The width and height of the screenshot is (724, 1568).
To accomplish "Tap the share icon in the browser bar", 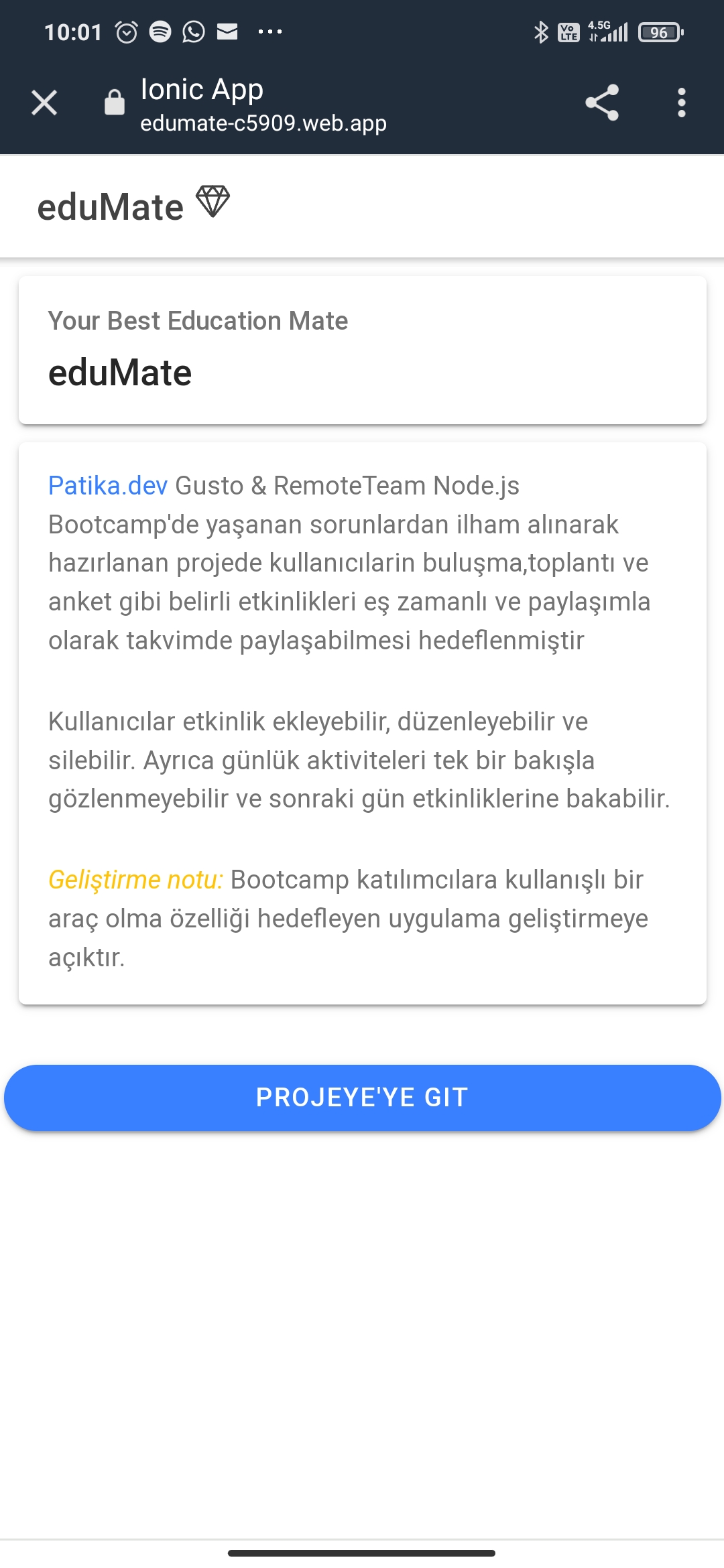I will click(601, 104).
